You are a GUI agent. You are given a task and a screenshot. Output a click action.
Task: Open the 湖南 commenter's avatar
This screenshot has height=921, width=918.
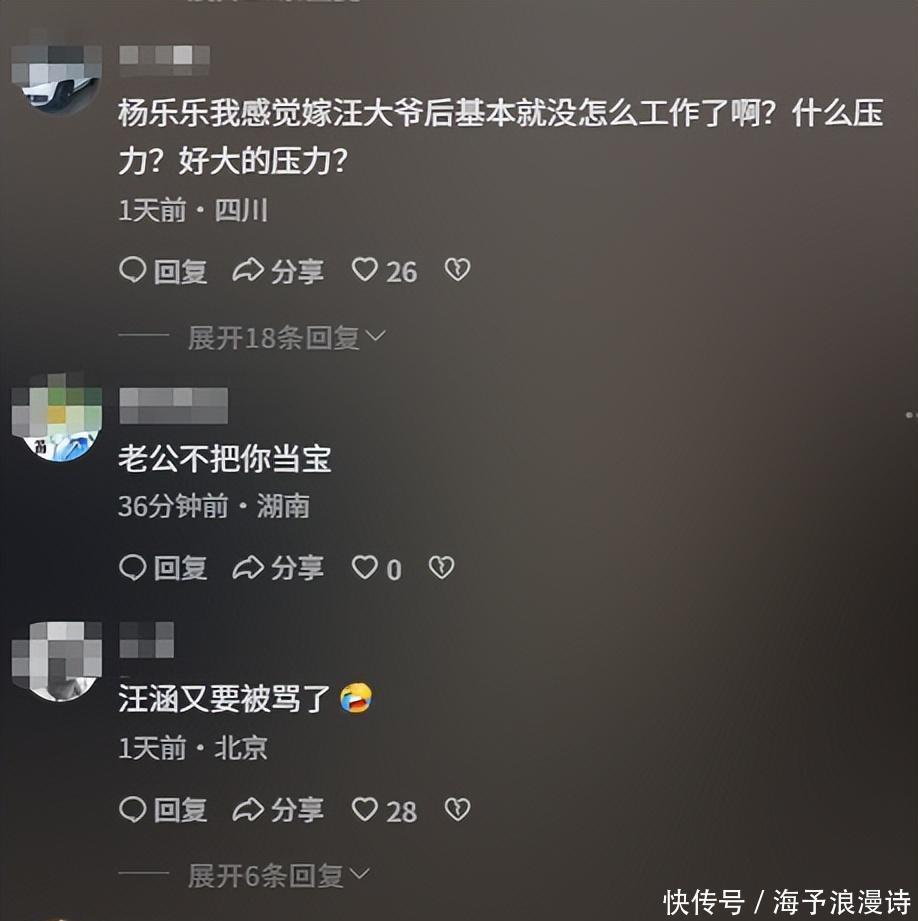coord(56,416)
